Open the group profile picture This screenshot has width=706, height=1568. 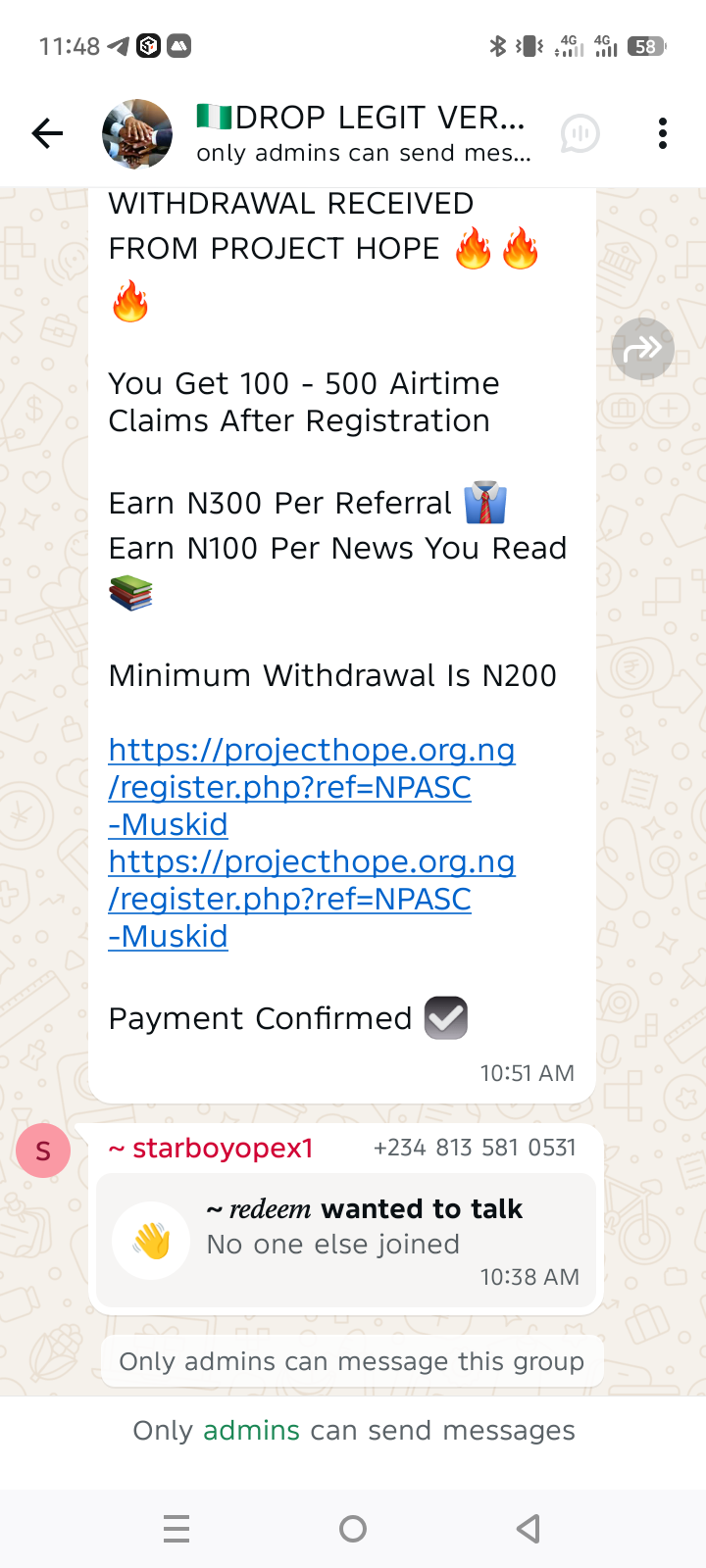tap(137, 133)
